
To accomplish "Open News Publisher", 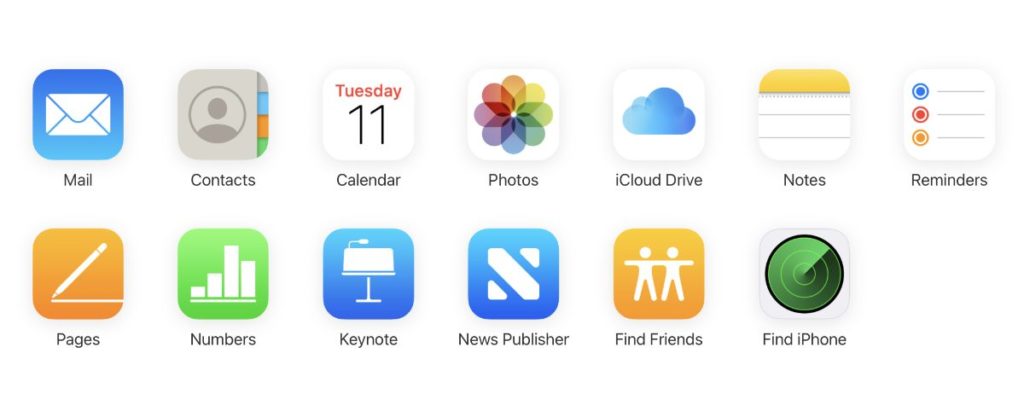I will [x=513, y=274].
